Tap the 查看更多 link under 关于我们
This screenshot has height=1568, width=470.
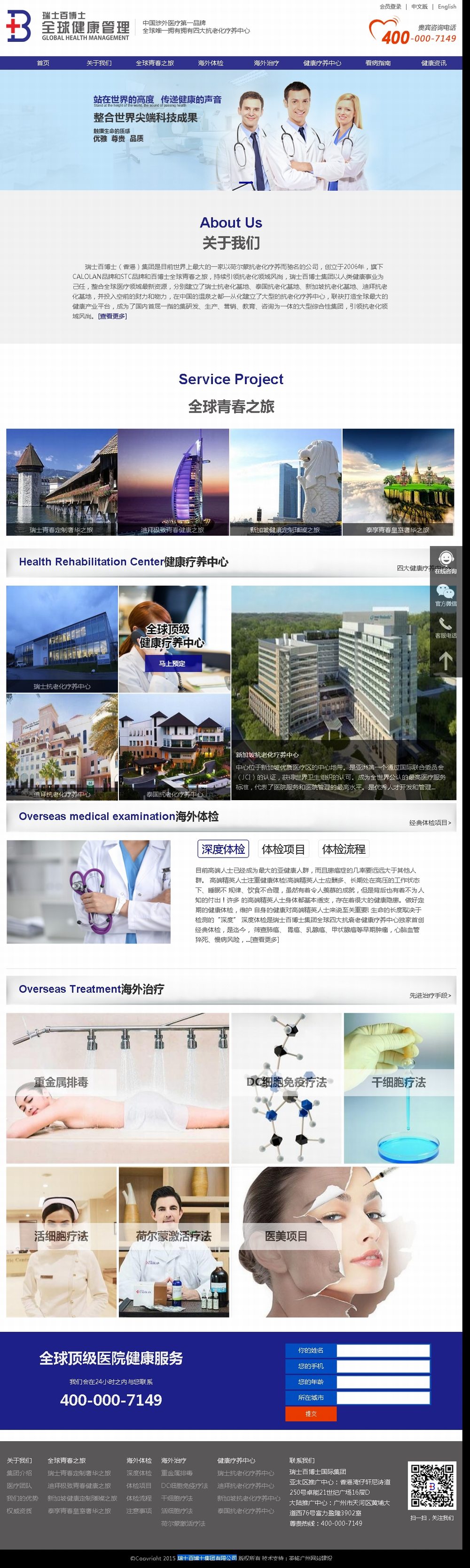[x=112, y=316]
